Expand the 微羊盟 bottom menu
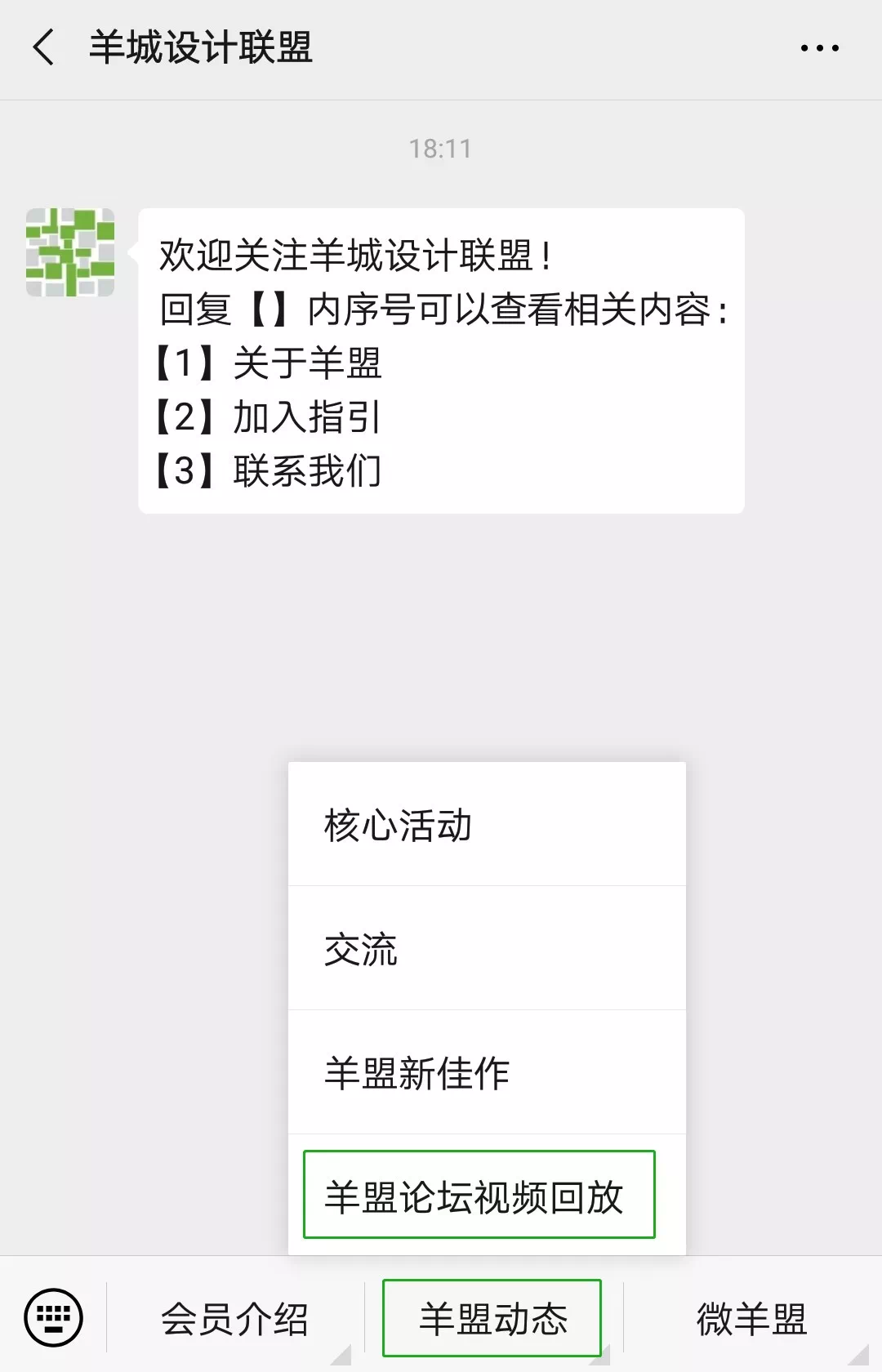This screenshot has width=882, height=1372. point(751,1319)
